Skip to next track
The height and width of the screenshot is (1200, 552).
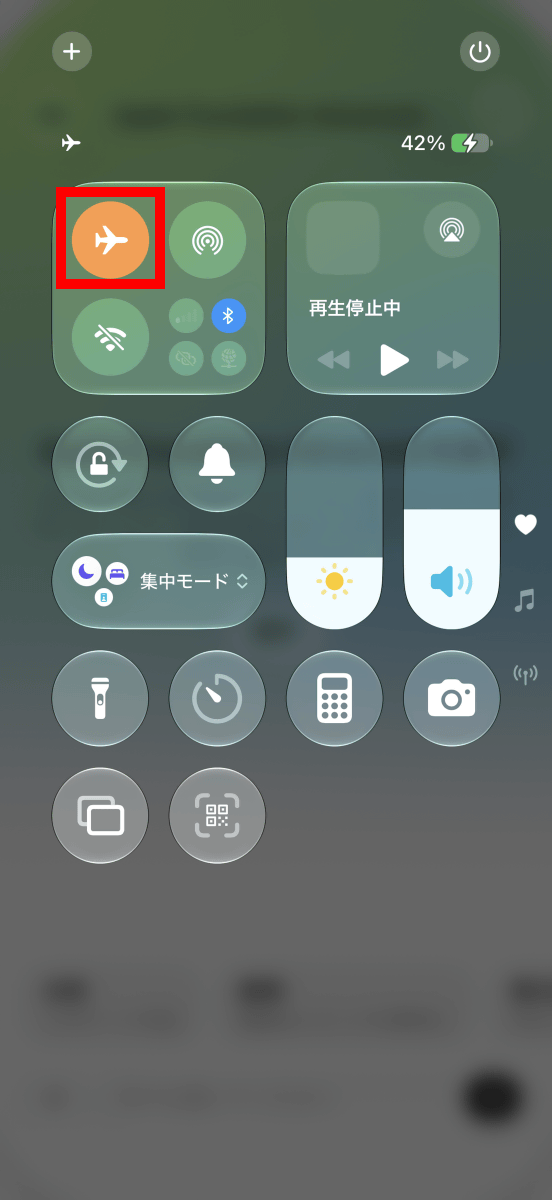pos(453,359)
